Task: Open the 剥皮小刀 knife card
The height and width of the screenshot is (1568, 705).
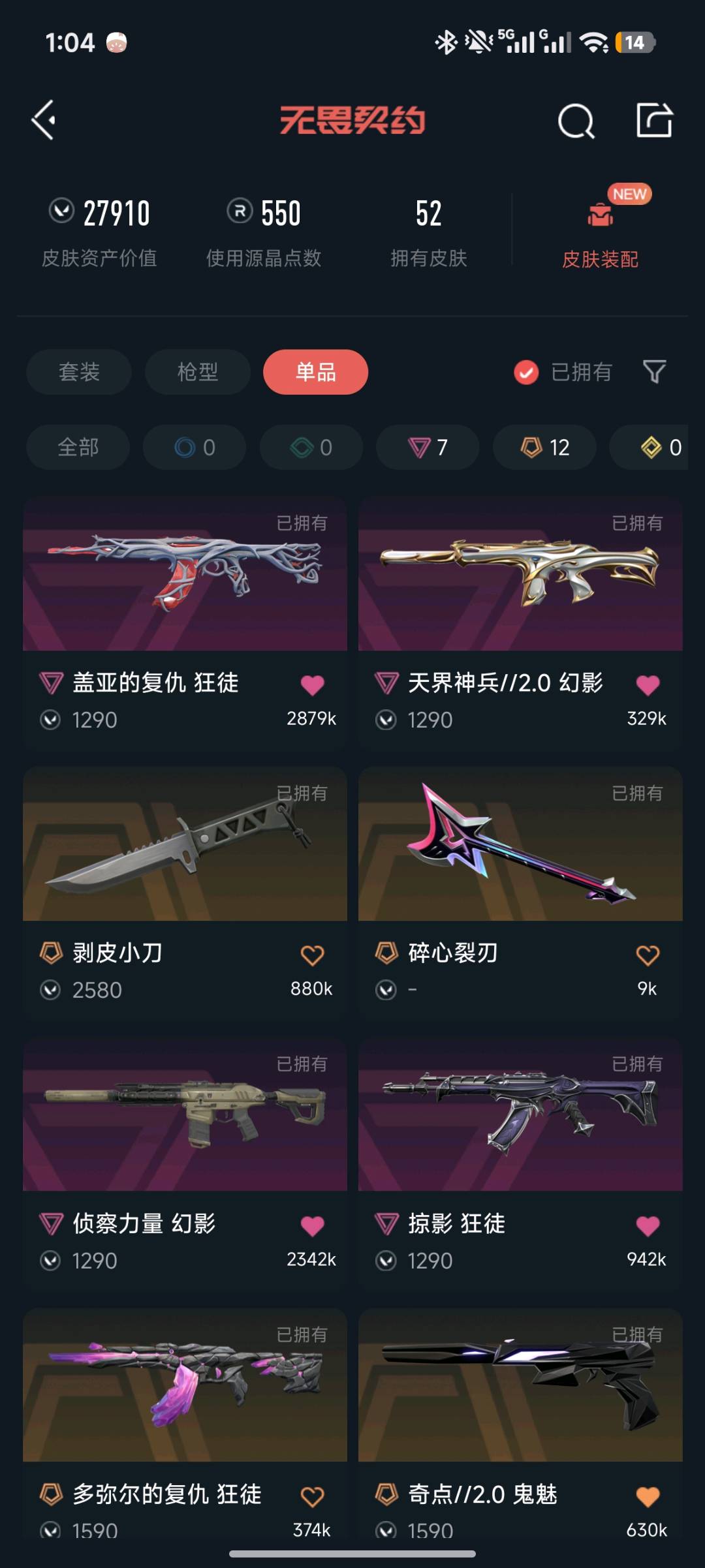Action: [185, 844]
